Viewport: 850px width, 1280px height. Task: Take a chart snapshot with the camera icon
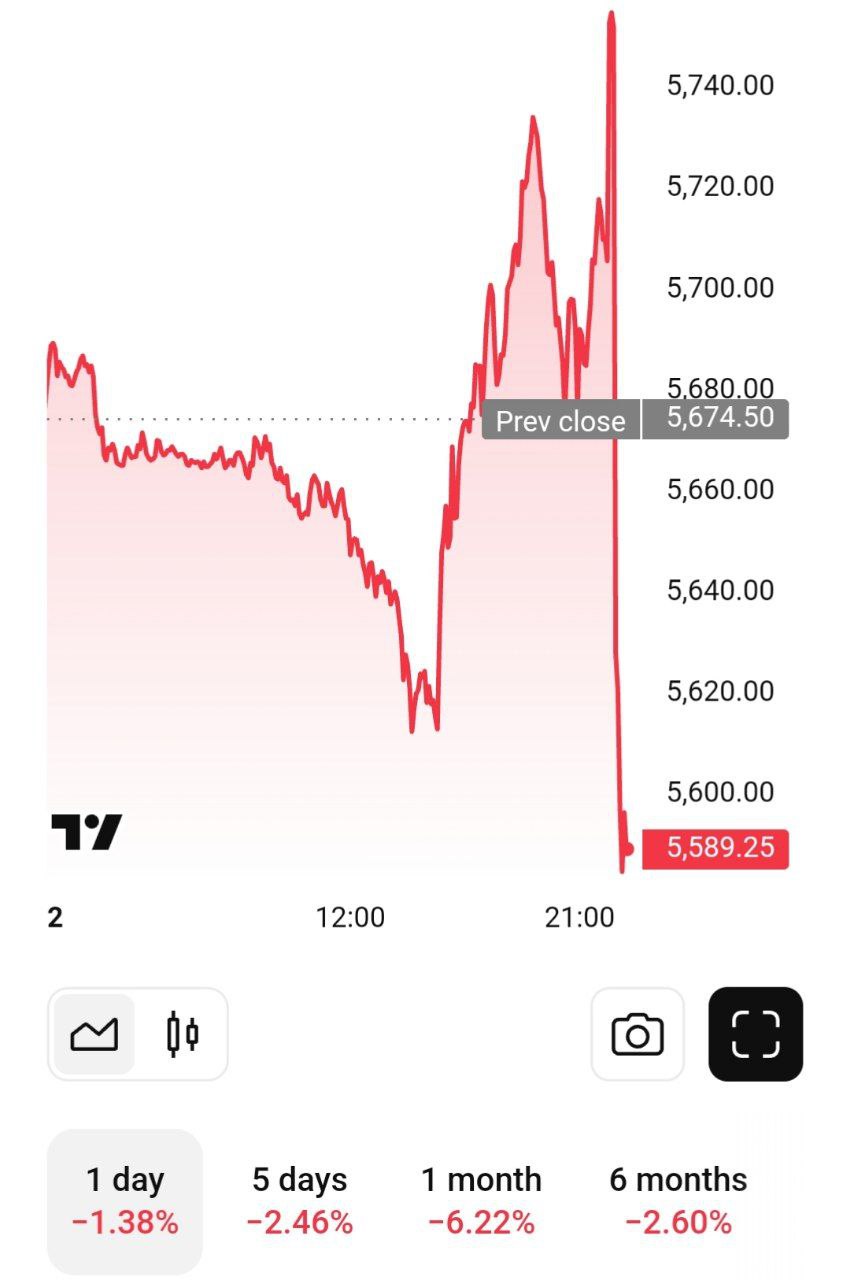(x=637, y=1034)
